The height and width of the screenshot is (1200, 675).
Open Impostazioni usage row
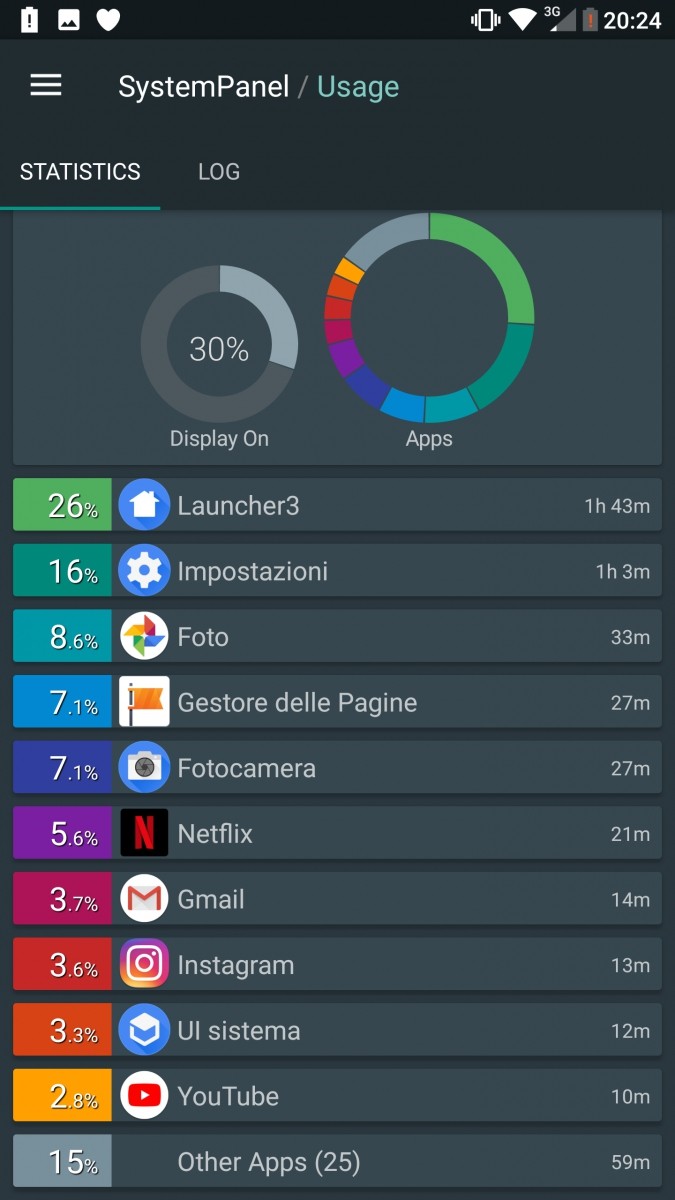337,571
